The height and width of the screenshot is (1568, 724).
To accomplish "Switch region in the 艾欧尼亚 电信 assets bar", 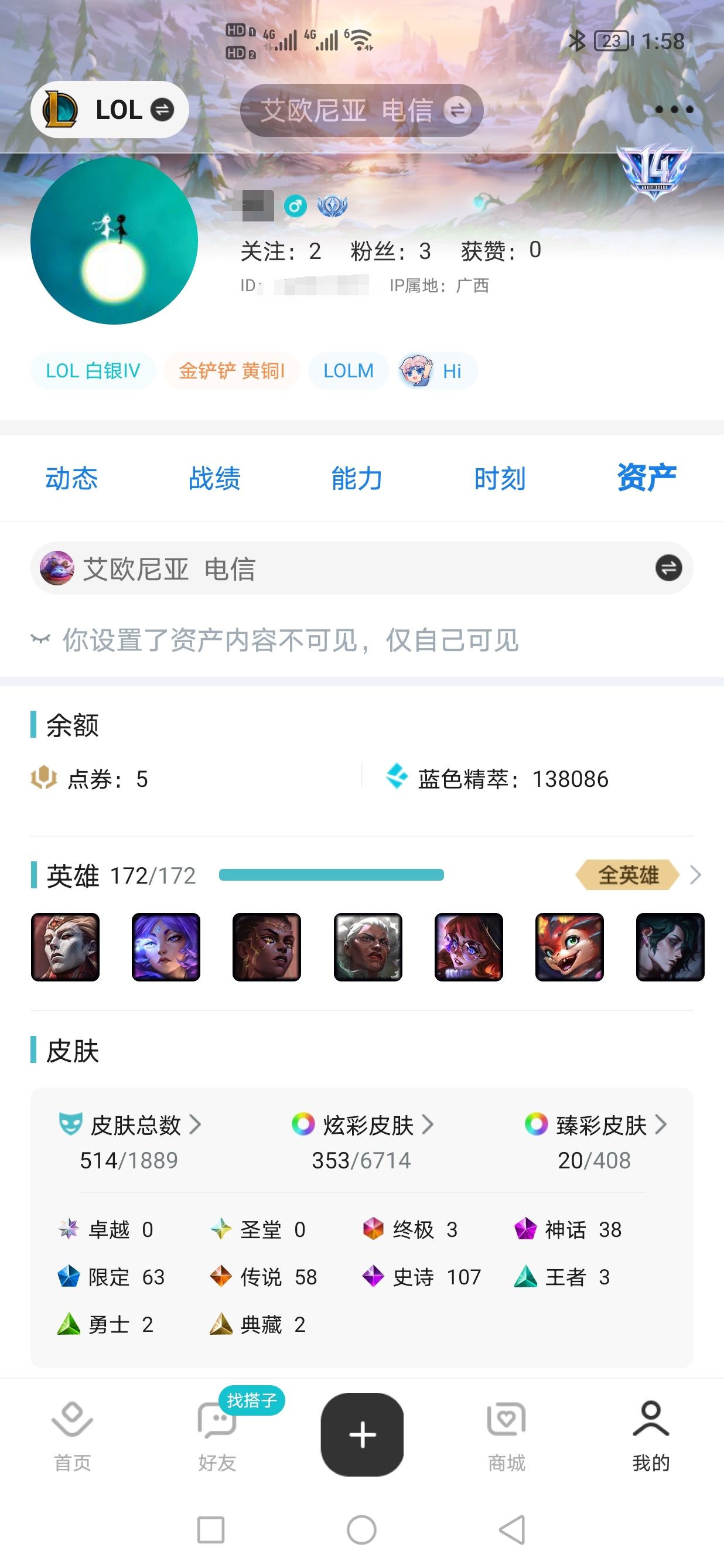I will pos(668,568).
